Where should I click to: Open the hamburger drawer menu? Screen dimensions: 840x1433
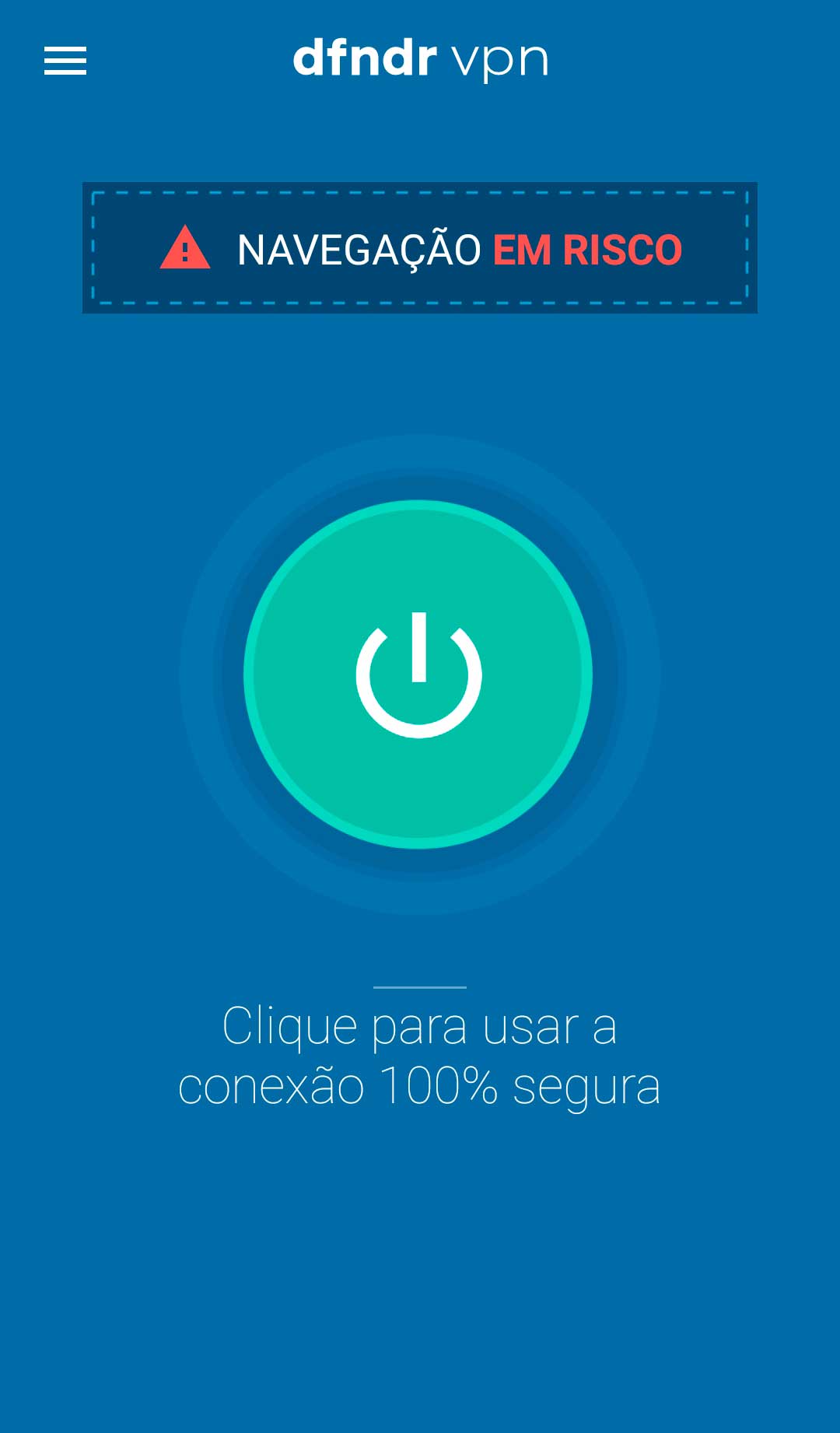click(x=65, y=61)
